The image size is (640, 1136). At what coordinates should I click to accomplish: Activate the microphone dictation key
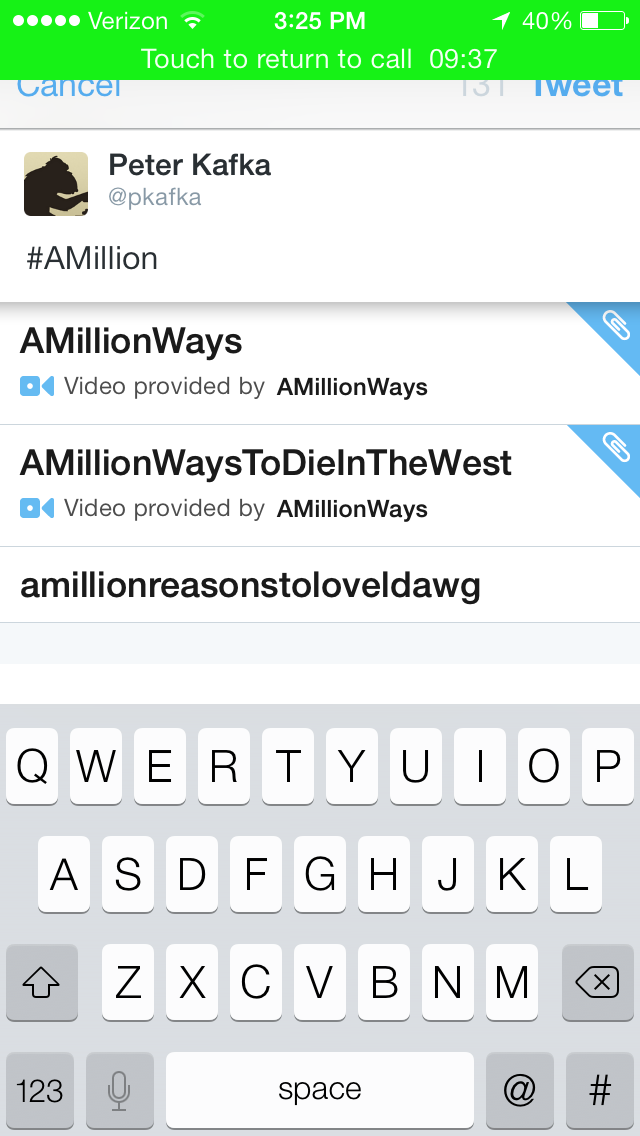[x=120, y=1090]
